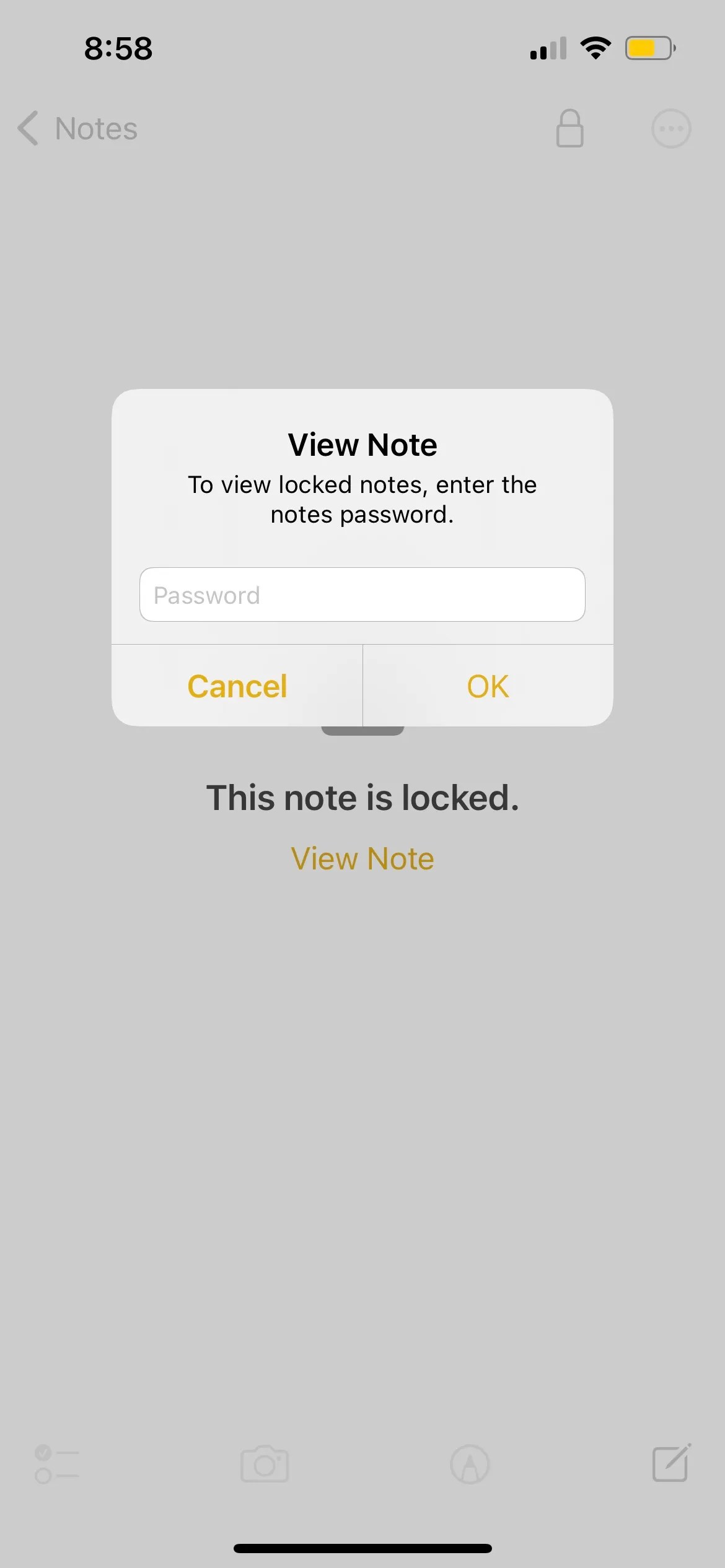
Task: Tap Cancel to dismiss the password dialog
Action: tap(237, 686)
